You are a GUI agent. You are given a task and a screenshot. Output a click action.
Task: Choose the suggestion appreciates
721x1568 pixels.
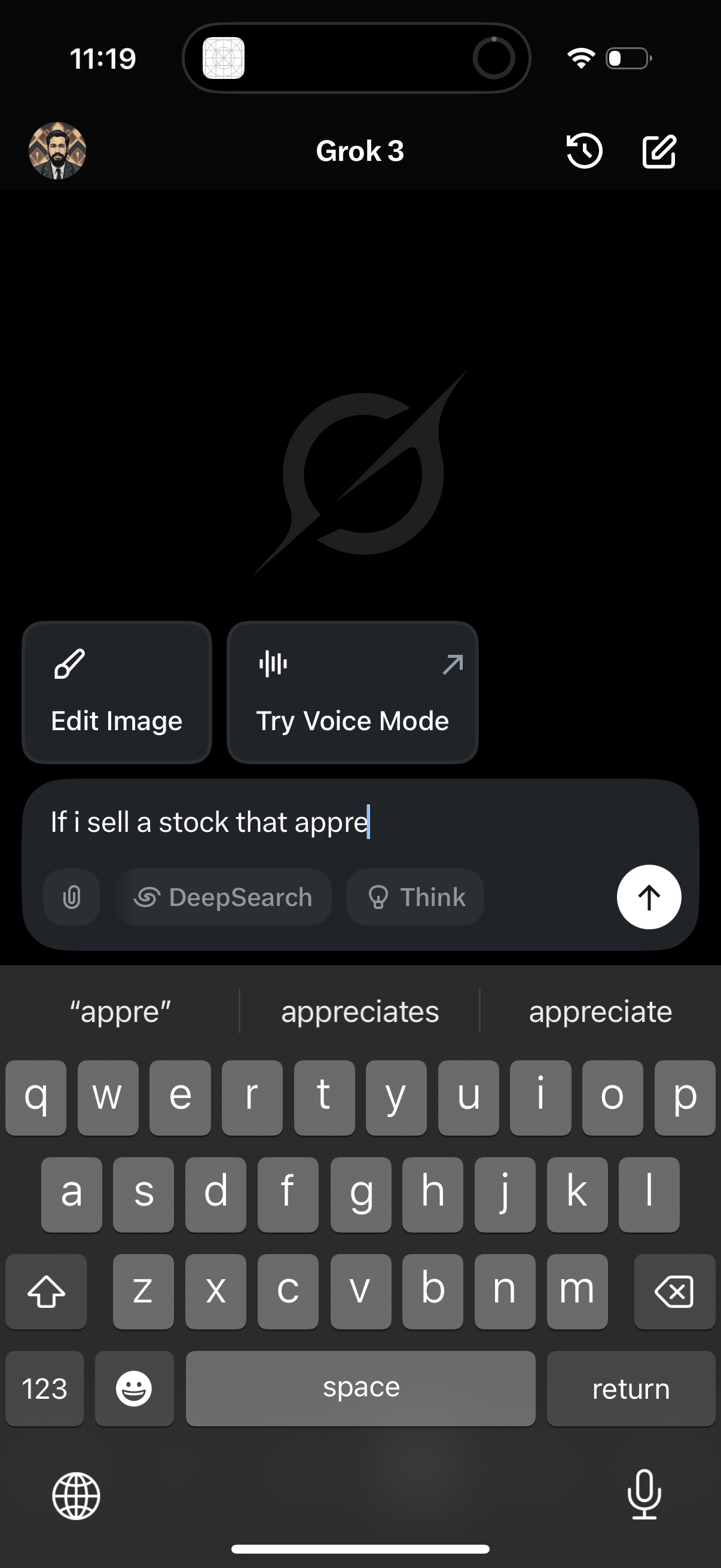pyautogui.click(x=360, y=1011)
